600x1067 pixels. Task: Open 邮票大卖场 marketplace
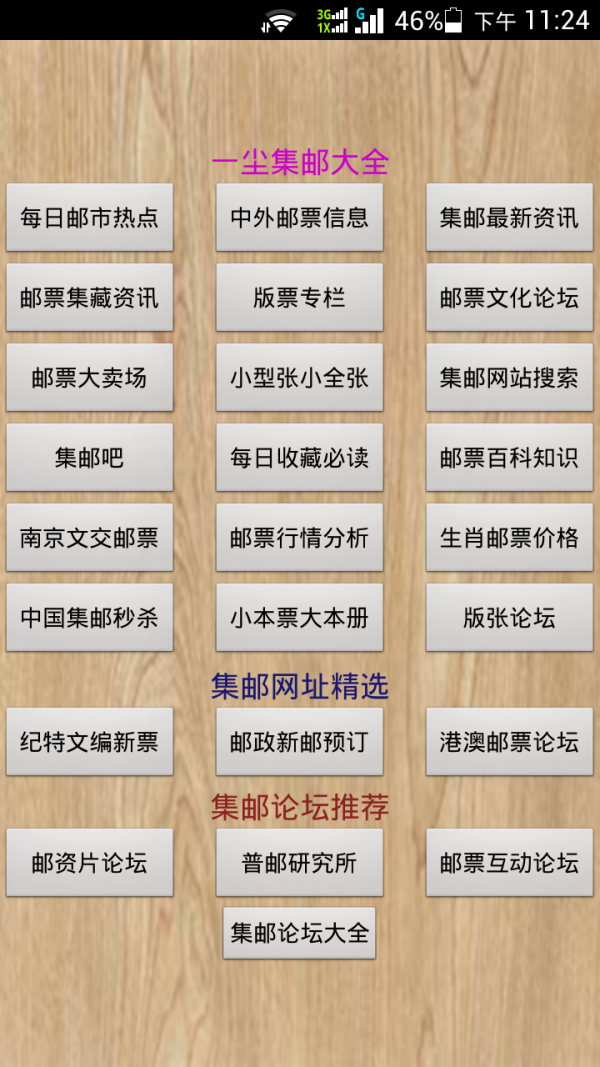[89, 377]
